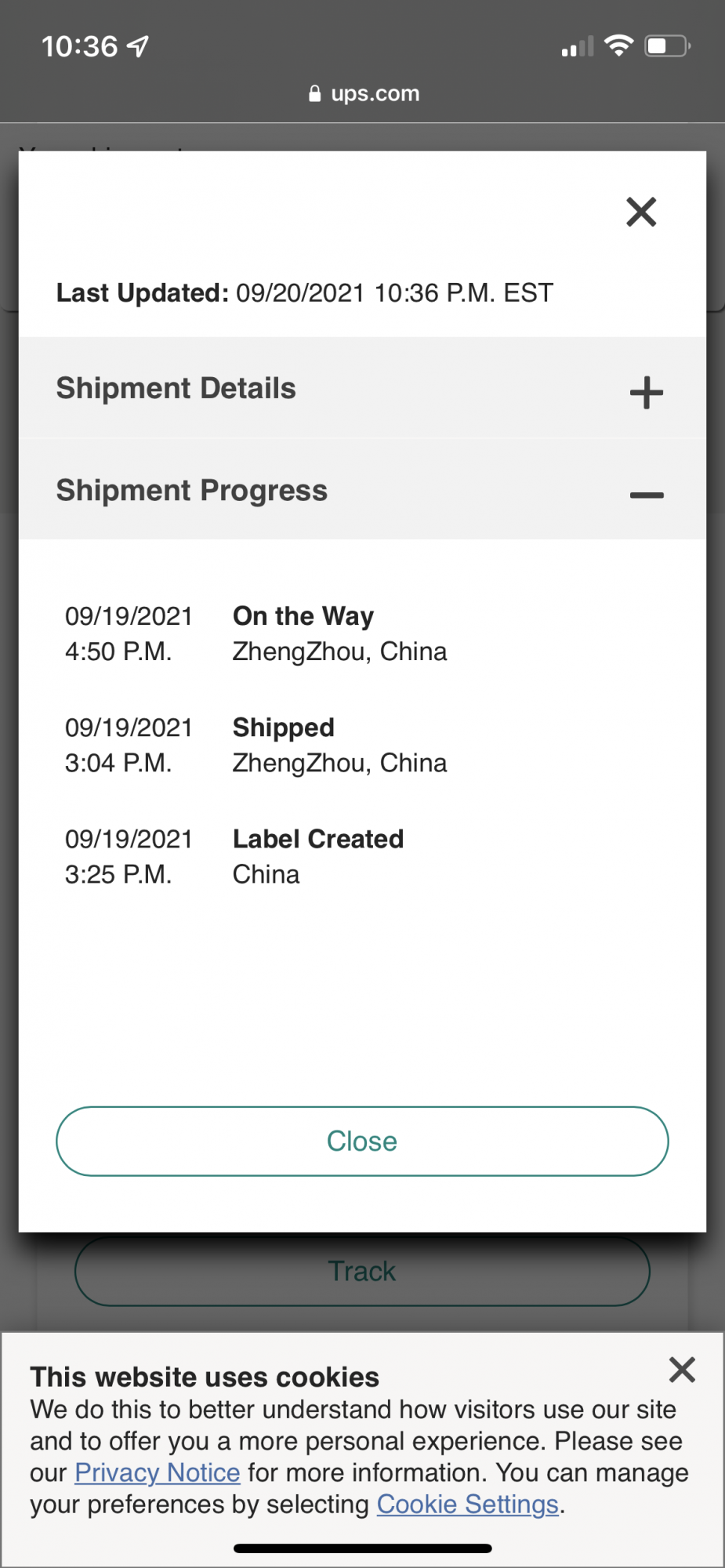Dismiss the cookies banner
The image size is (725, 1568).
(682, 1370)
